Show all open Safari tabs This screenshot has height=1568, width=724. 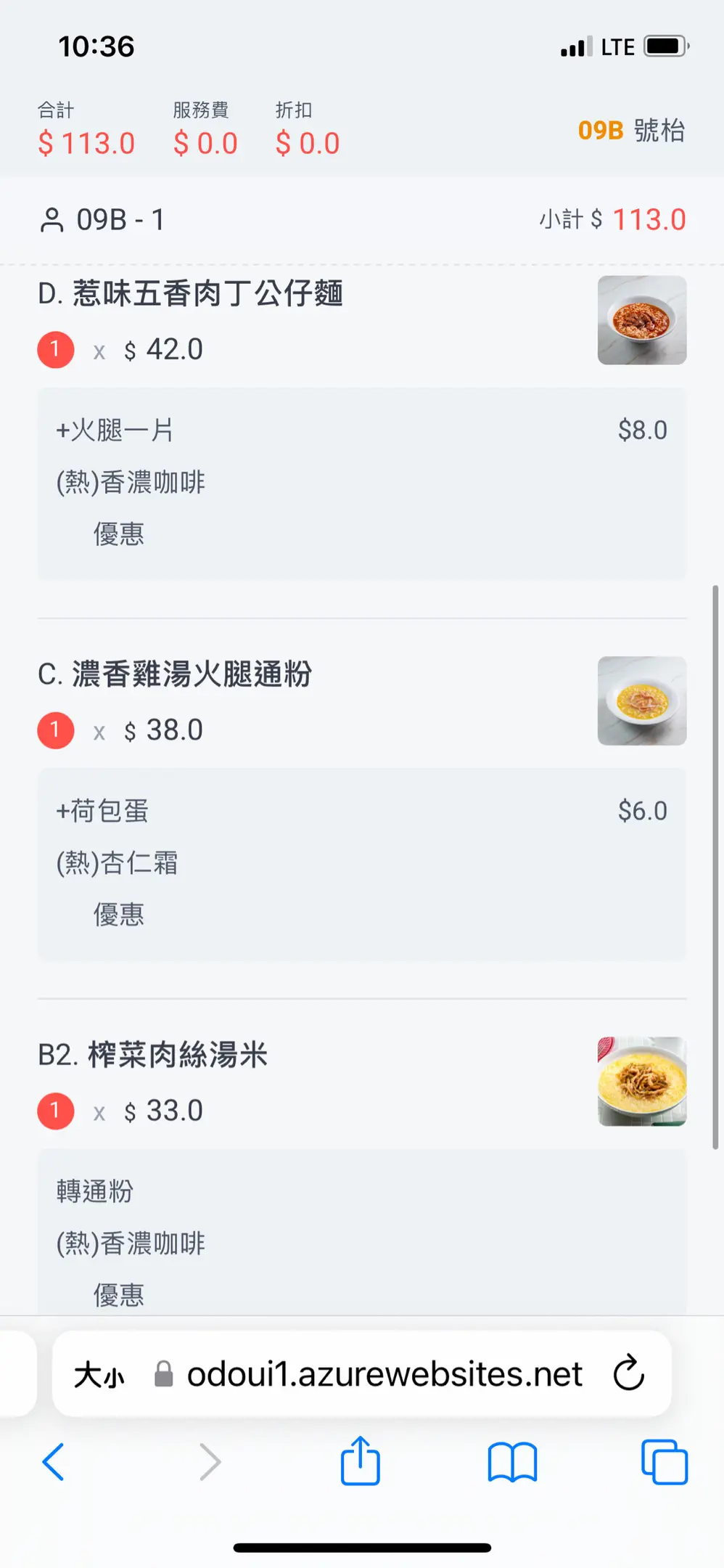tap(665, 1461)
